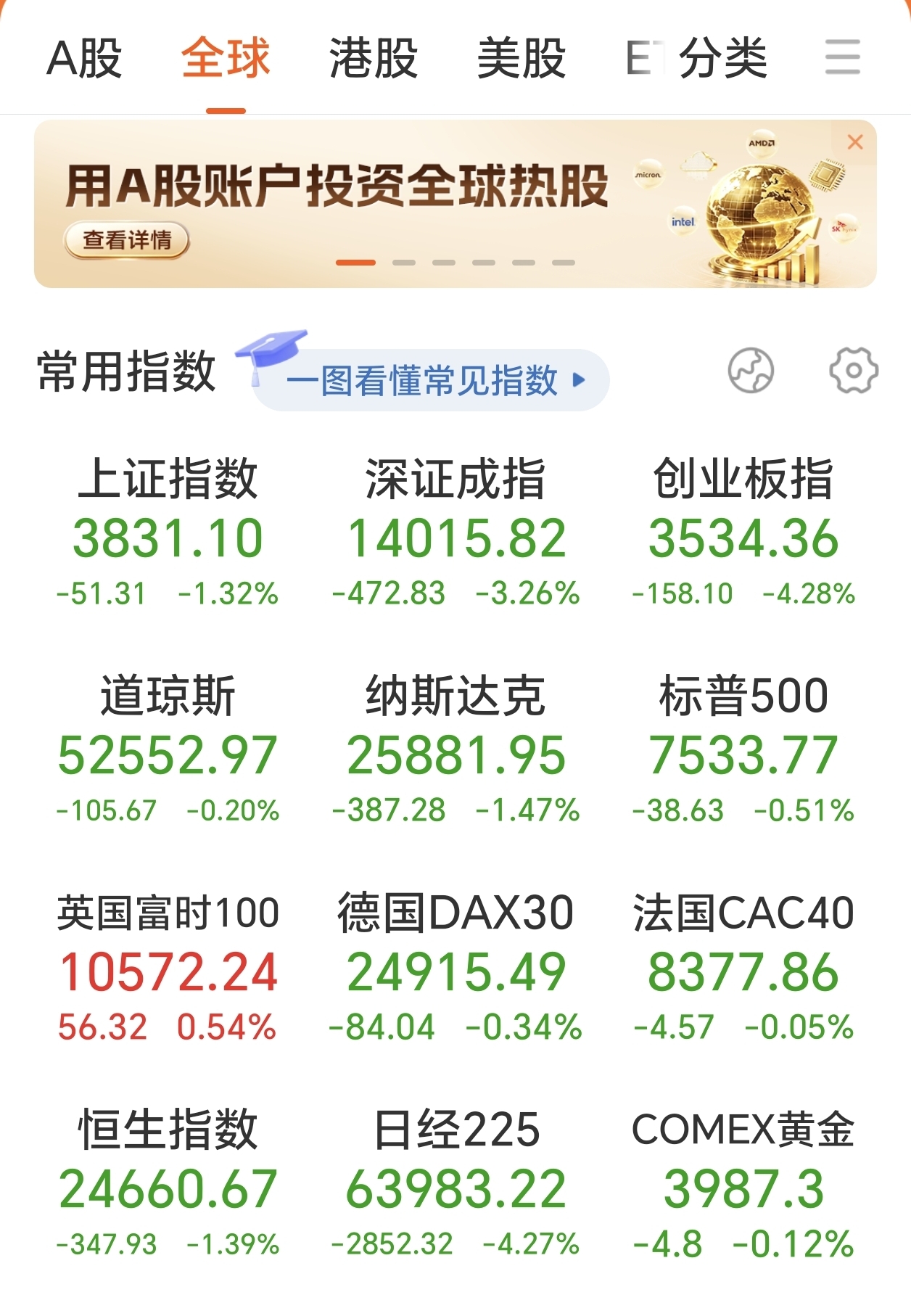Open index settings gear
This screenshot has width=911, height=1316.
click(854, 371)
